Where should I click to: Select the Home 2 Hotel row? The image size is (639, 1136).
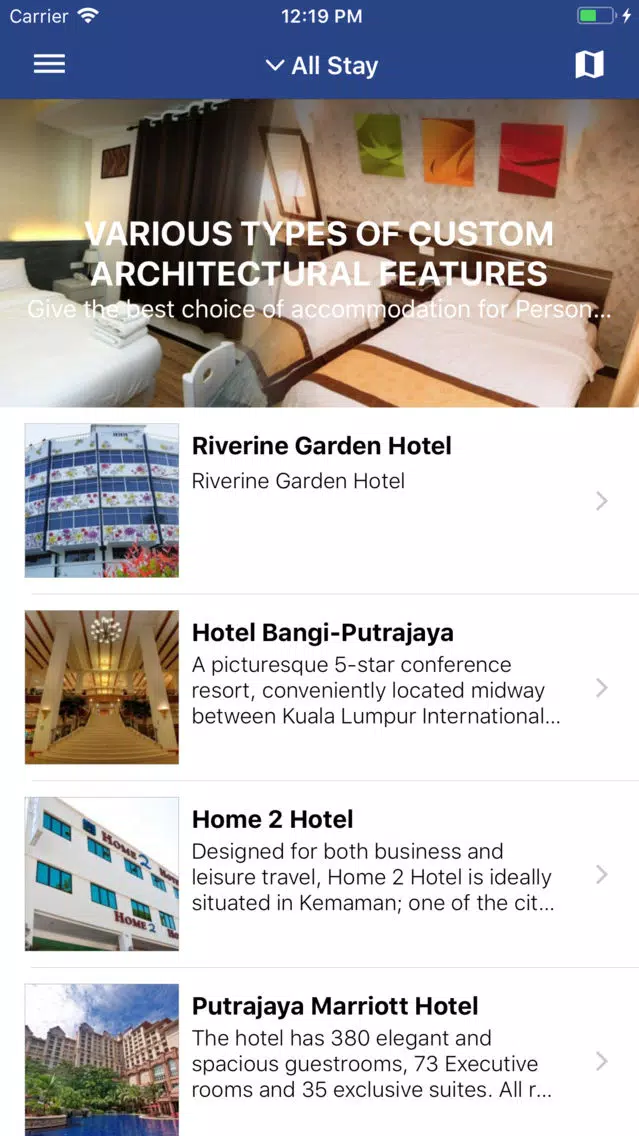(x=320, y=874)
